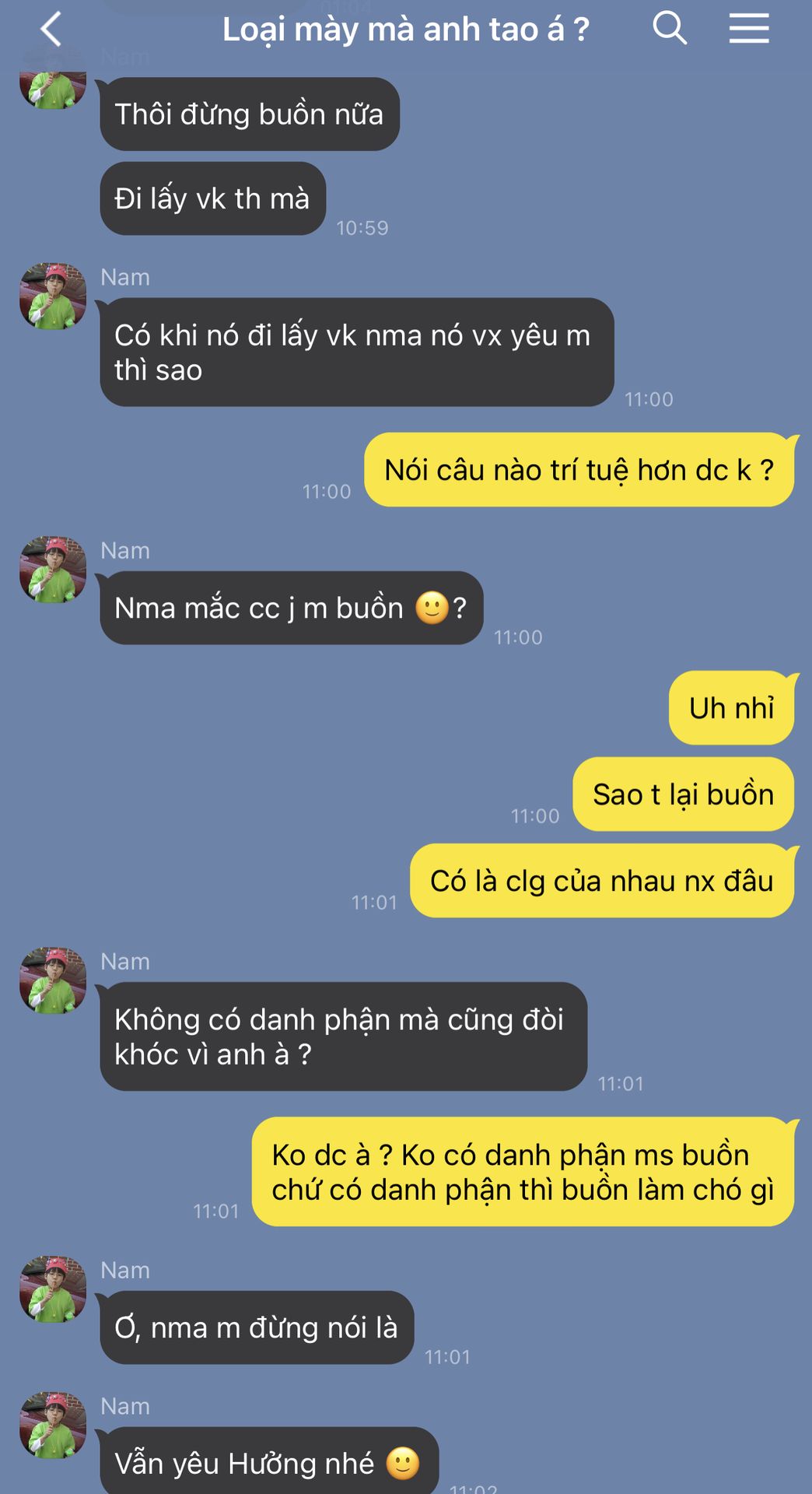Open Nam's avatar beside 'Có khi nó đi lấy vk'
This screenshot has width=812, height=1494.
tap(53, 296)
